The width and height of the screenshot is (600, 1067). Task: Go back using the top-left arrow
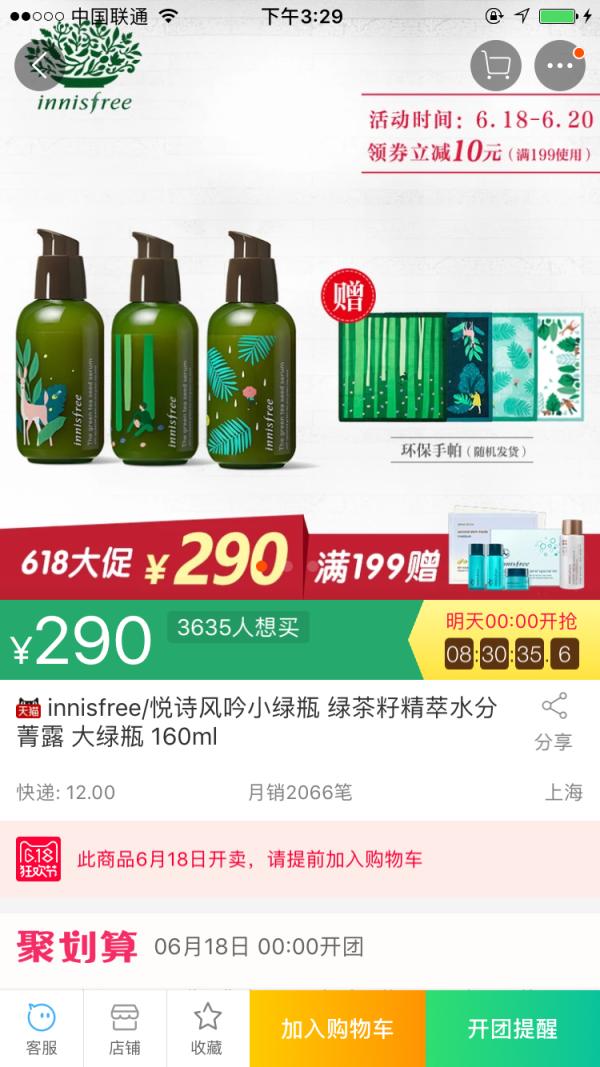[x=38, y=66]
